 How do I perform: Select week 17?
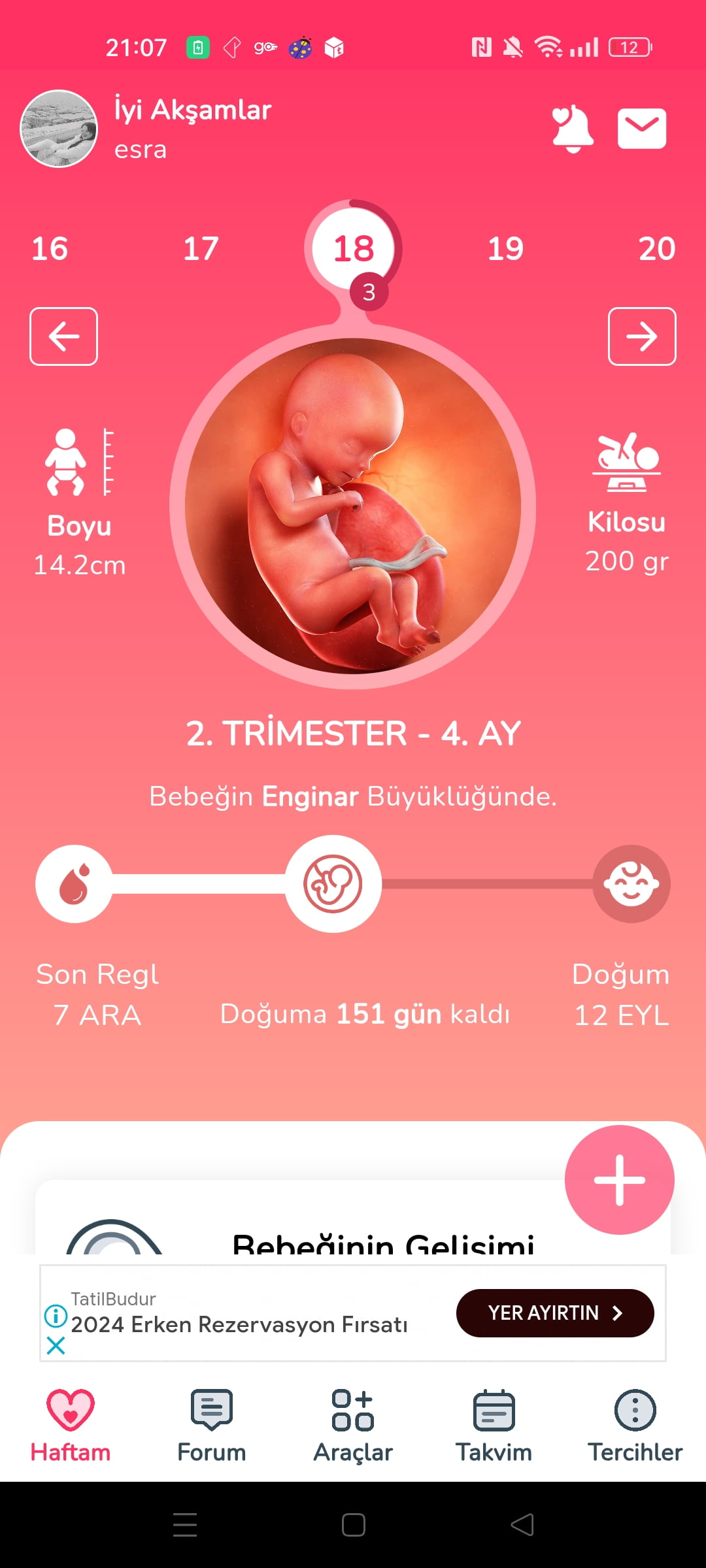click(x=201, y=249)
